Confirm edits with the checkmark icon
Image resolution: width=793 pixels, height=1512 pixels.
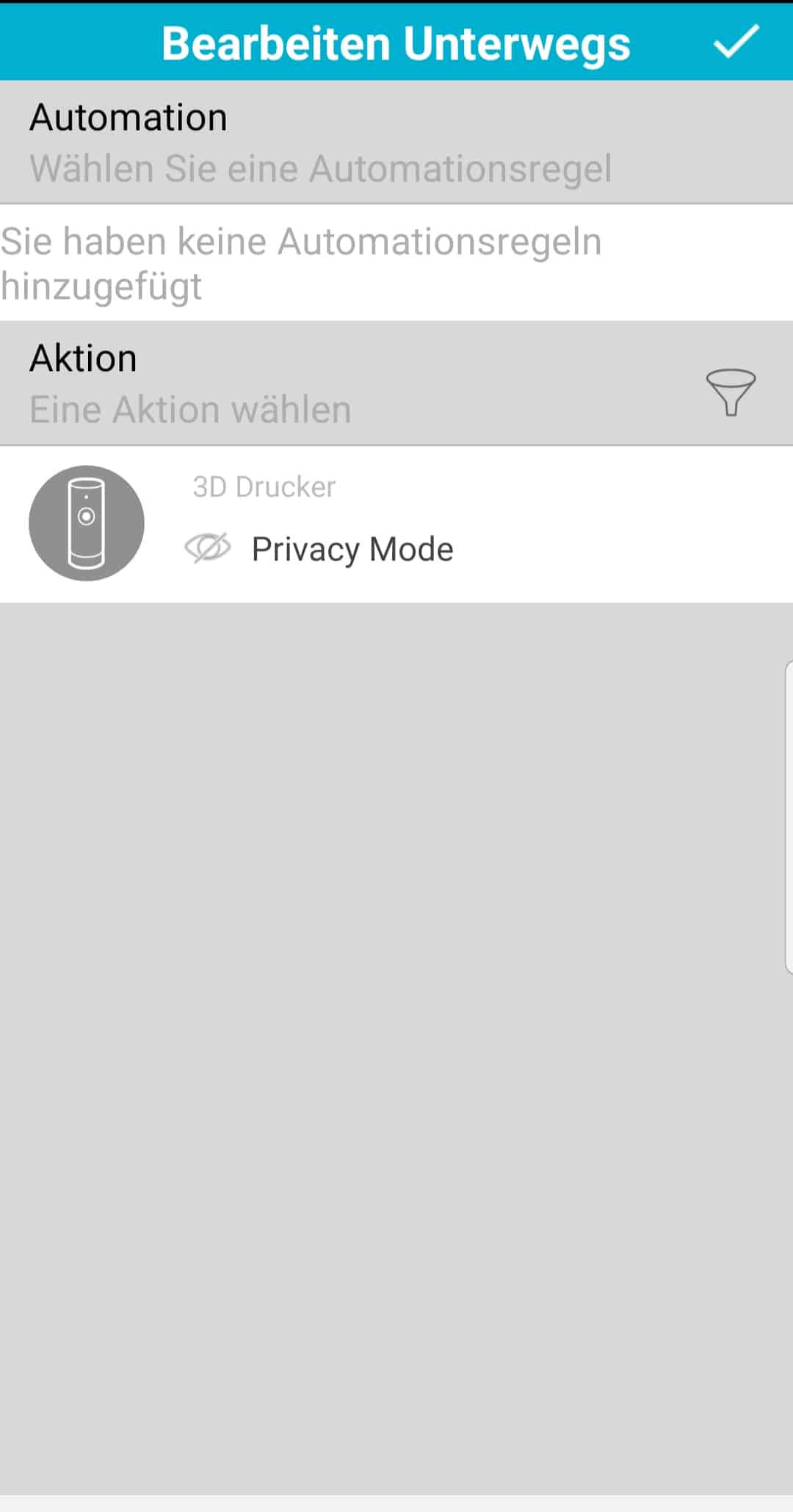pos(736,42)
